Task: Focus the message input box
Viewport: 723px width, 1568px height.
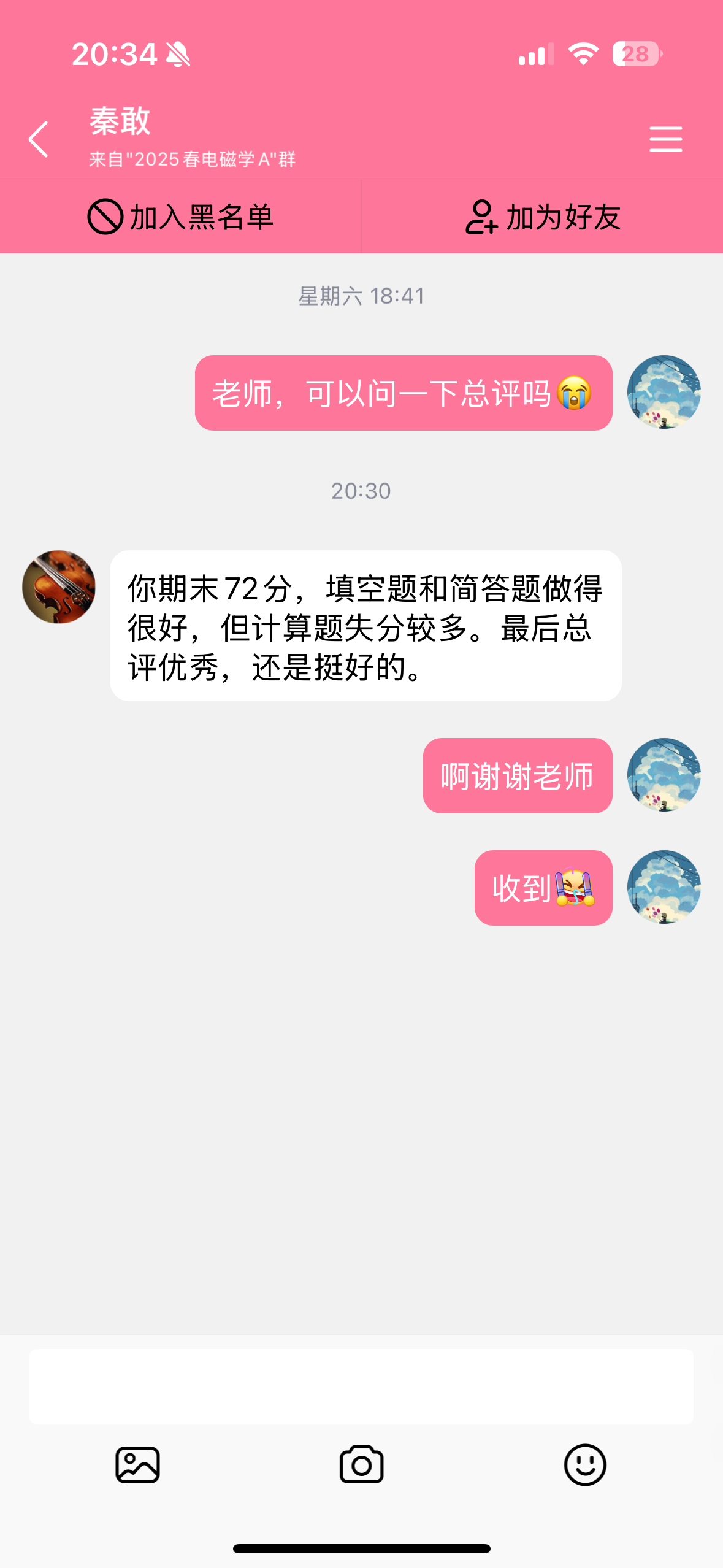Action: click(361, 1386)
